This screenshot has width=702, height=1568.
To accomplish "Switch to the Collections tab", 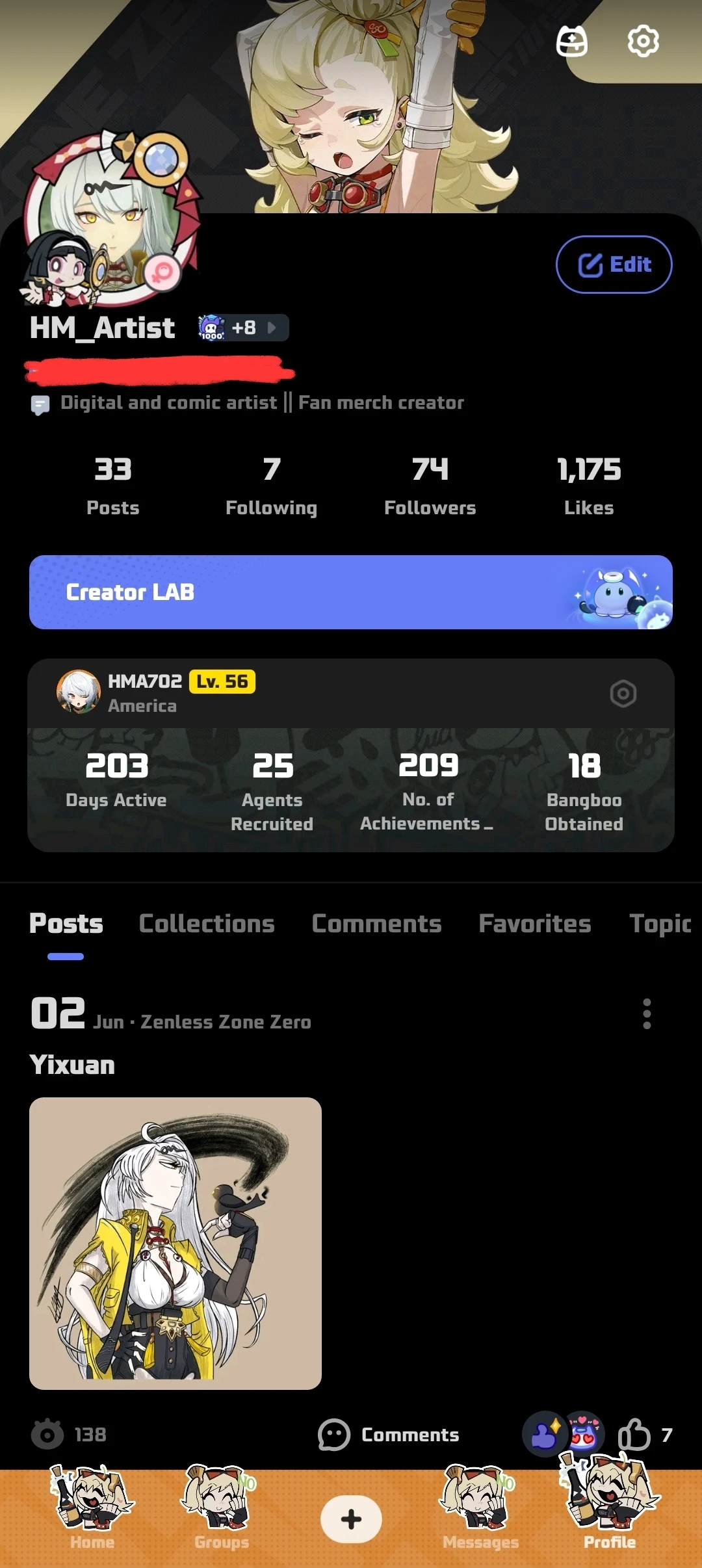I will click(x=206, y=924).
